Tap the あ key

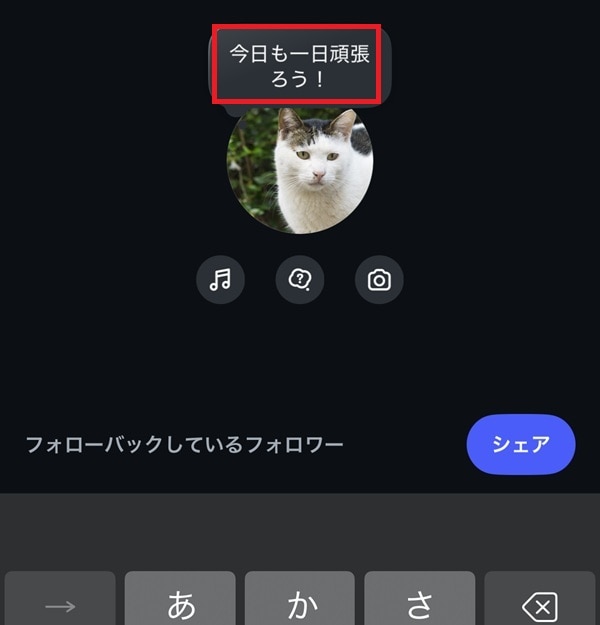(180, 602)
